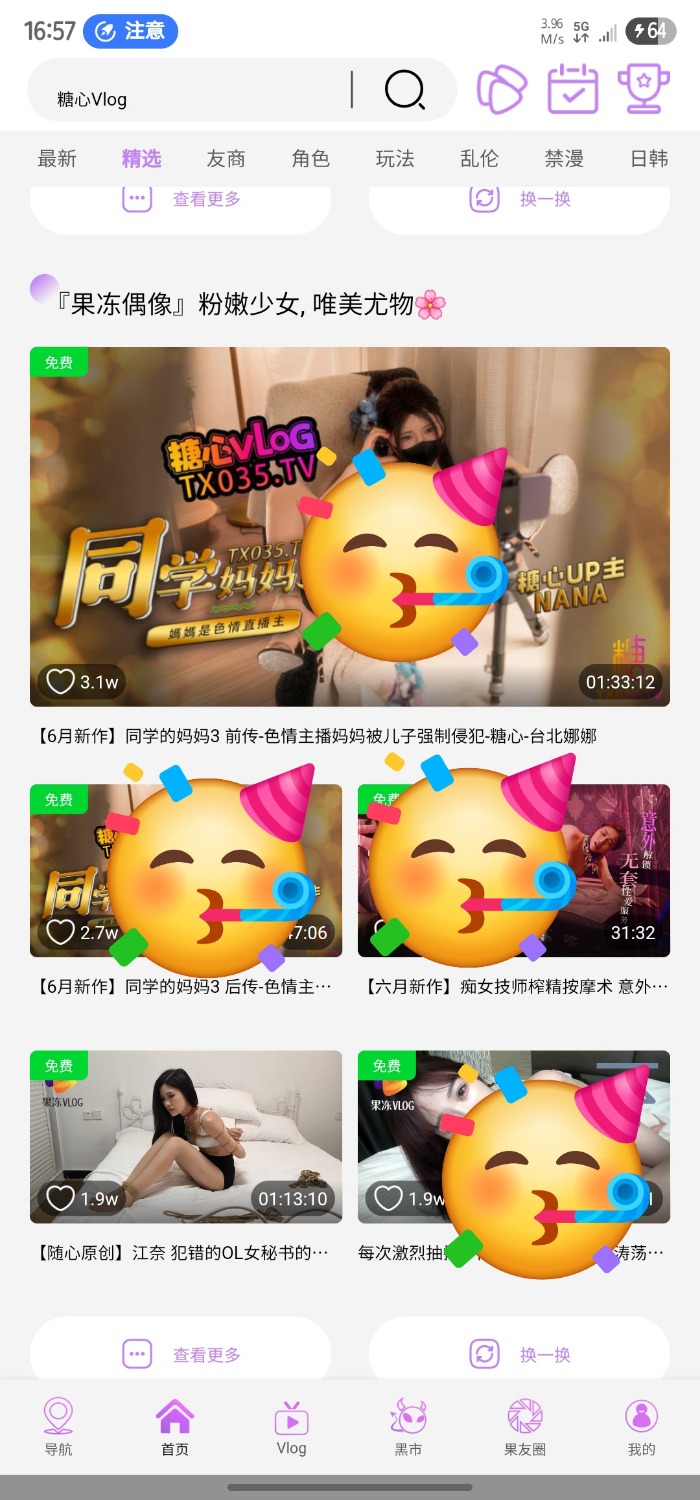Open the trophy rankings icon

(644, 89)
